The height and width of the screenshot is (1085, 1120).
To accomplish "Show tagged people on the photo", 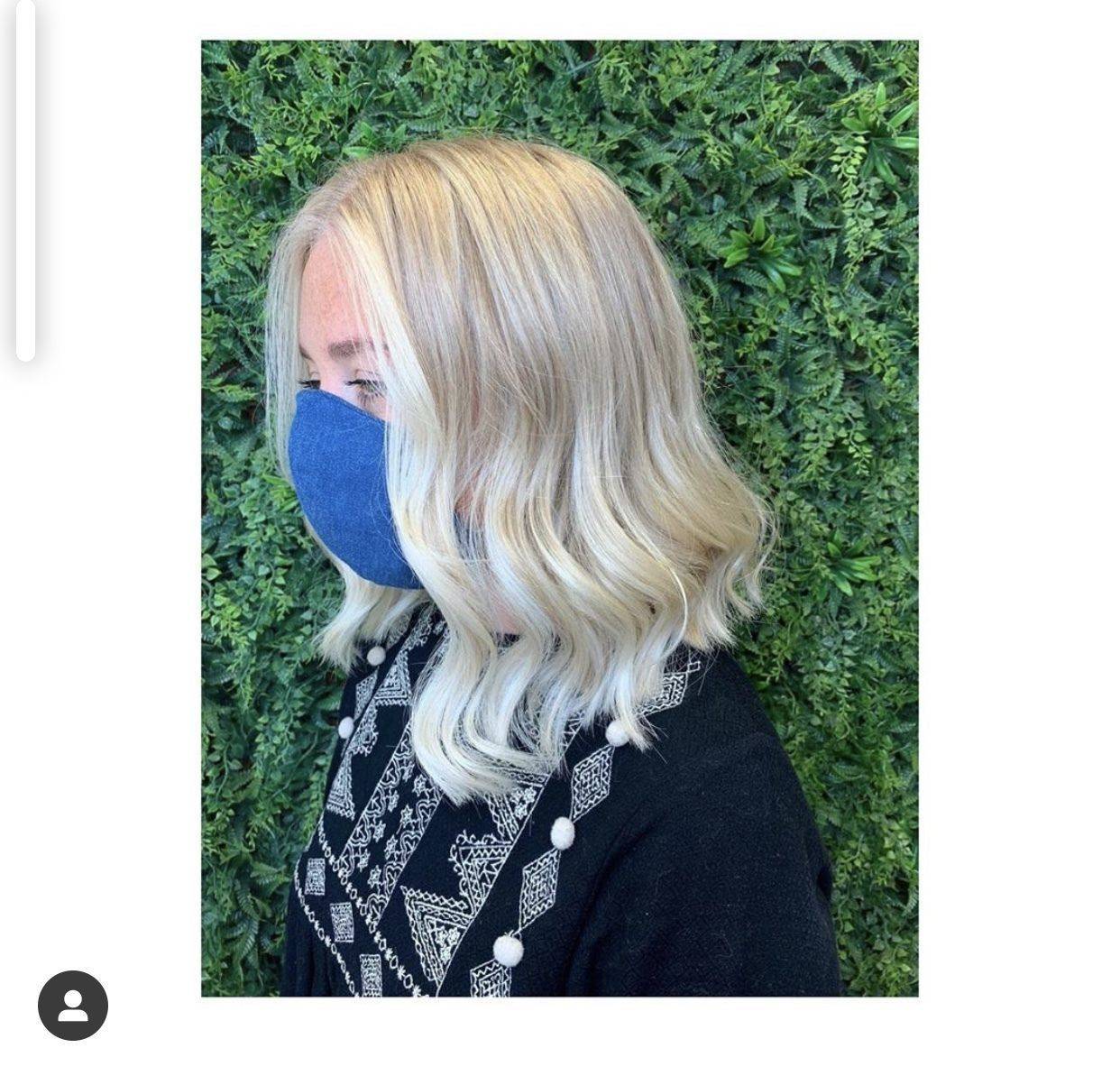I will [x=73, y=1005].
